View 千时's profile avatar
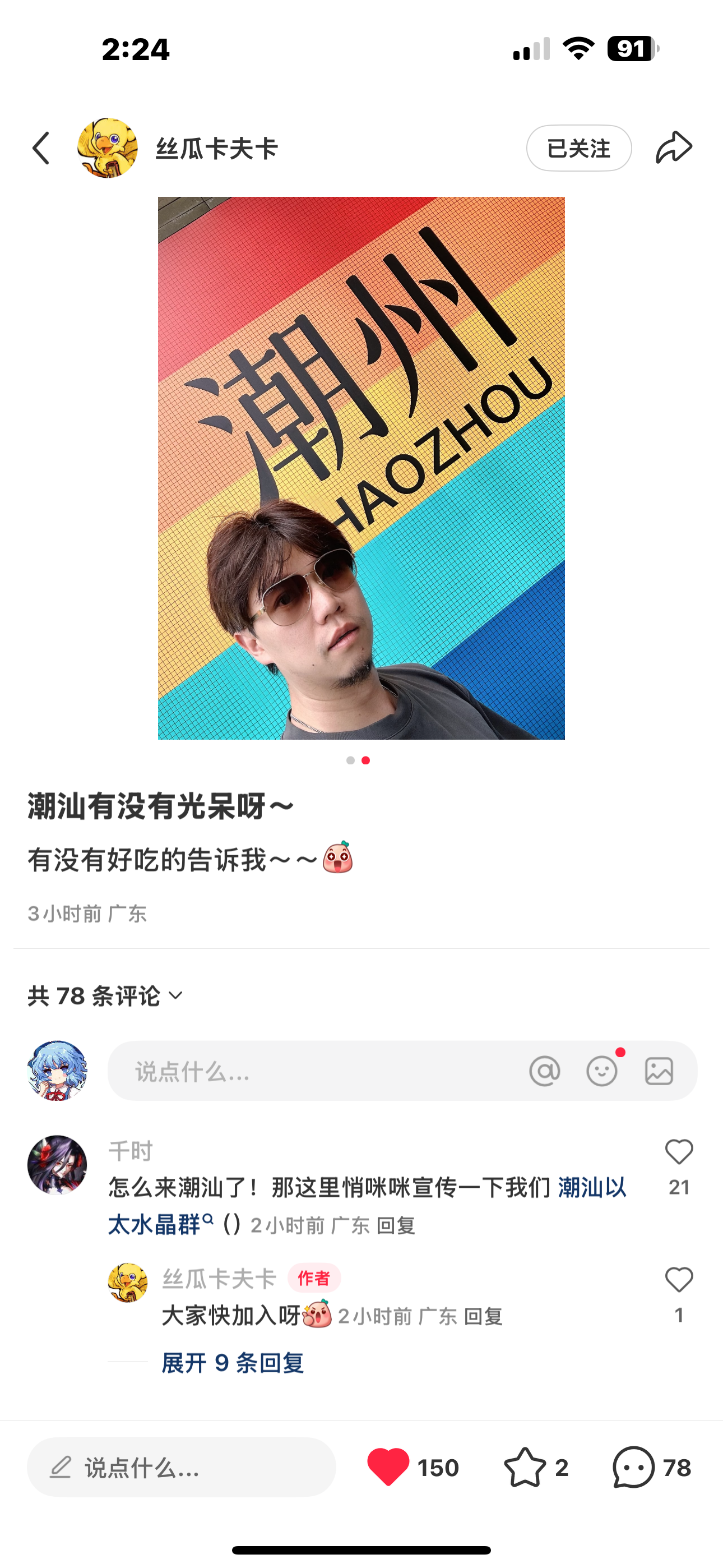This screenshot has width=723, height=1568. (57, 1164)
